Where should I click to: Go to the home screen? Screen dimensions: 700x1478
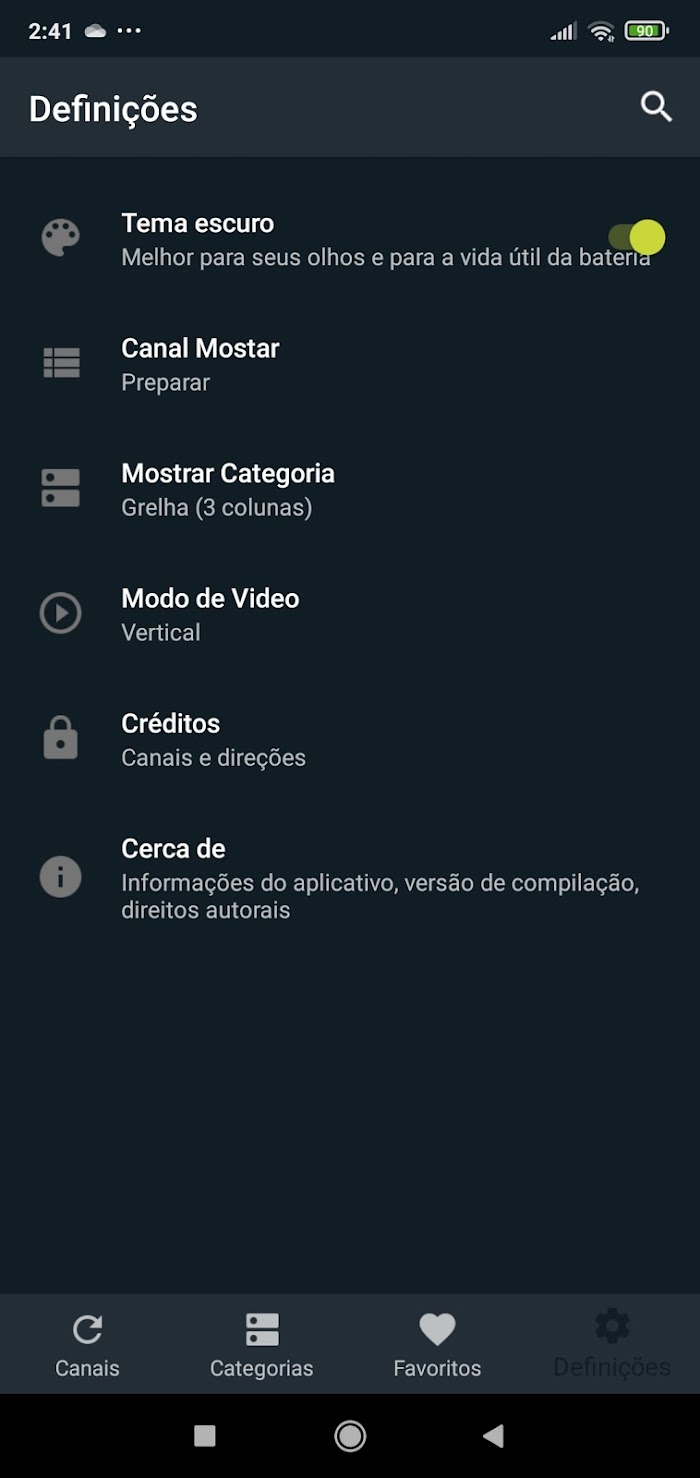click(x=350, y=1436)
